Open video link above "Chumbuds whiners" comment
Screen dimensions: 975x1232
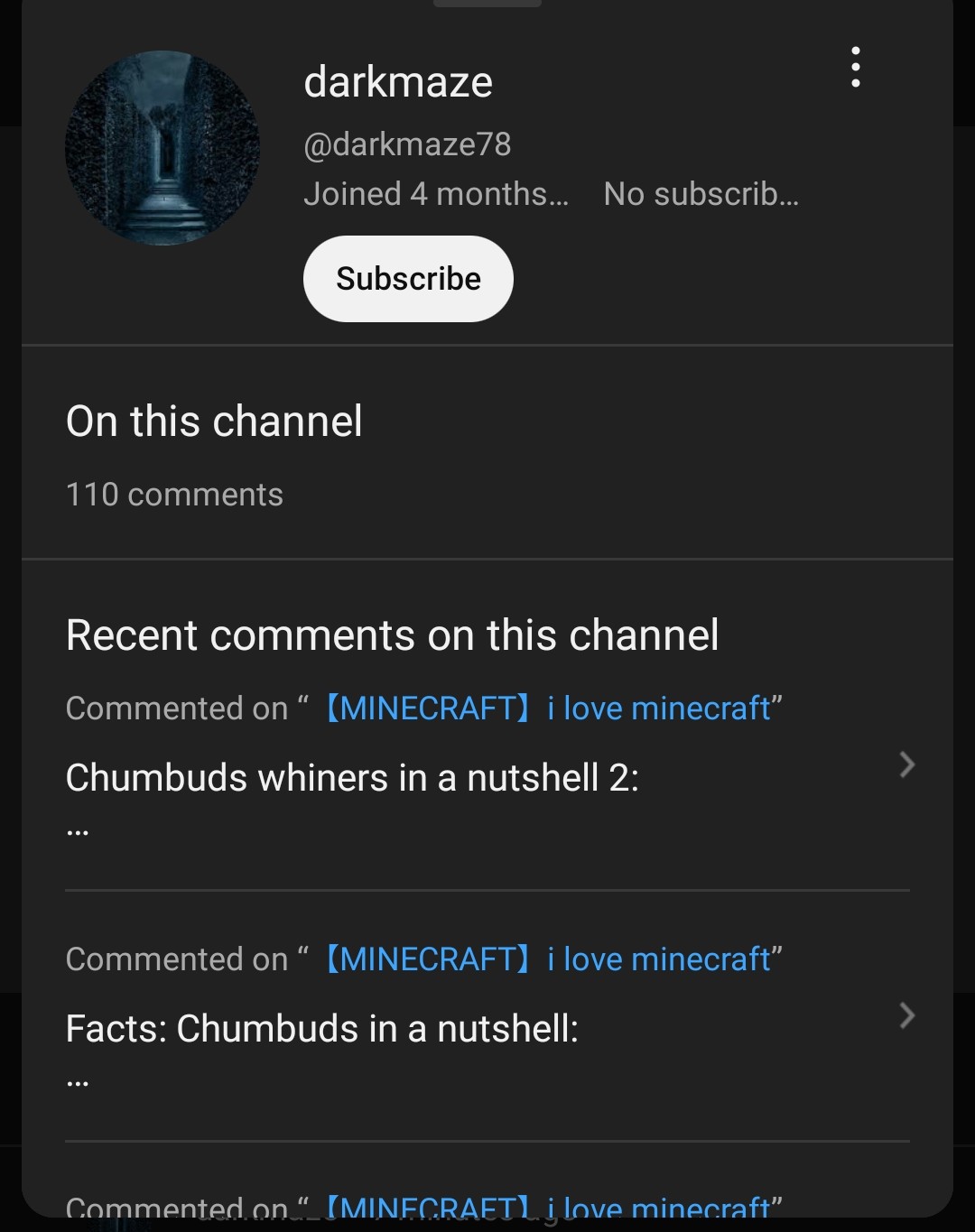549,709
